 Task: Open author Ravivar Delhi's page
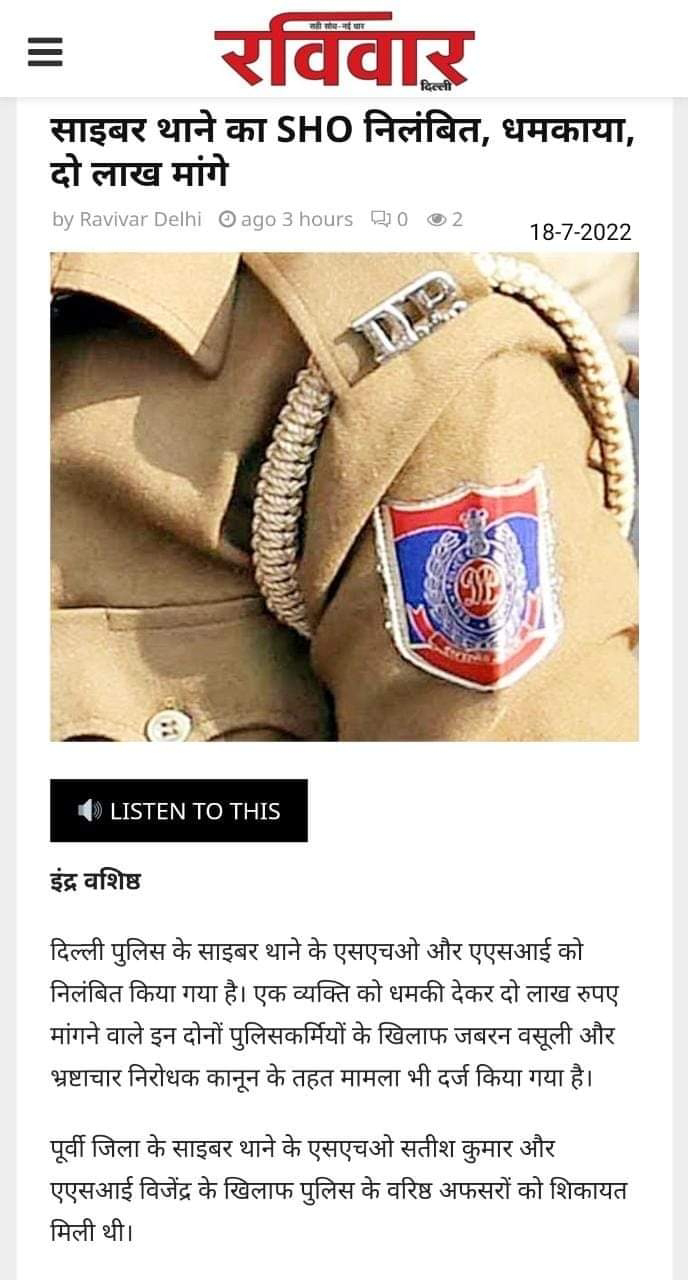click(x=140, y=219)
